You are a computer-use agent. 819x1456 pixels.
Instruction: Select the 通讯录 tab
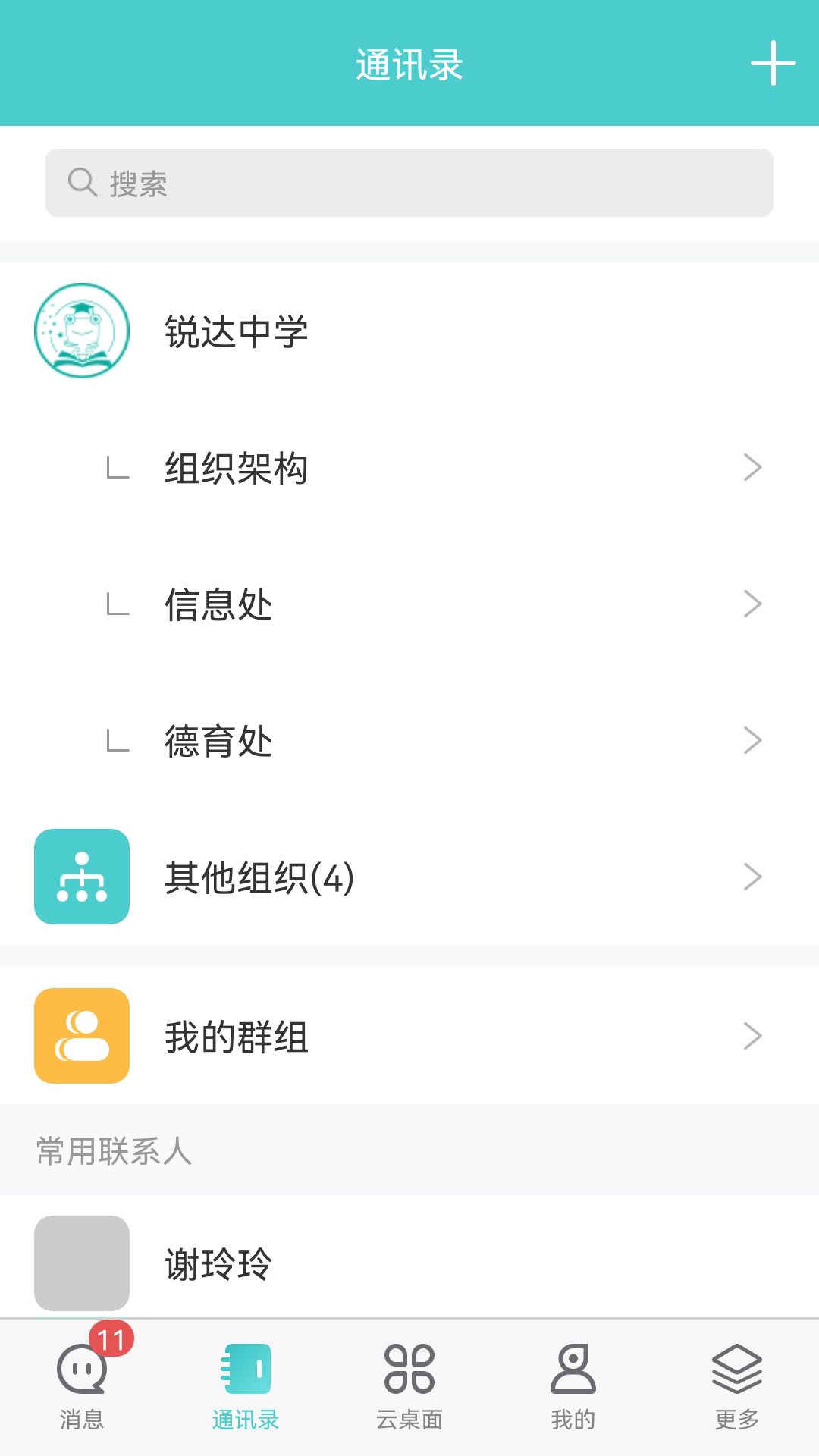point(246,1386)
